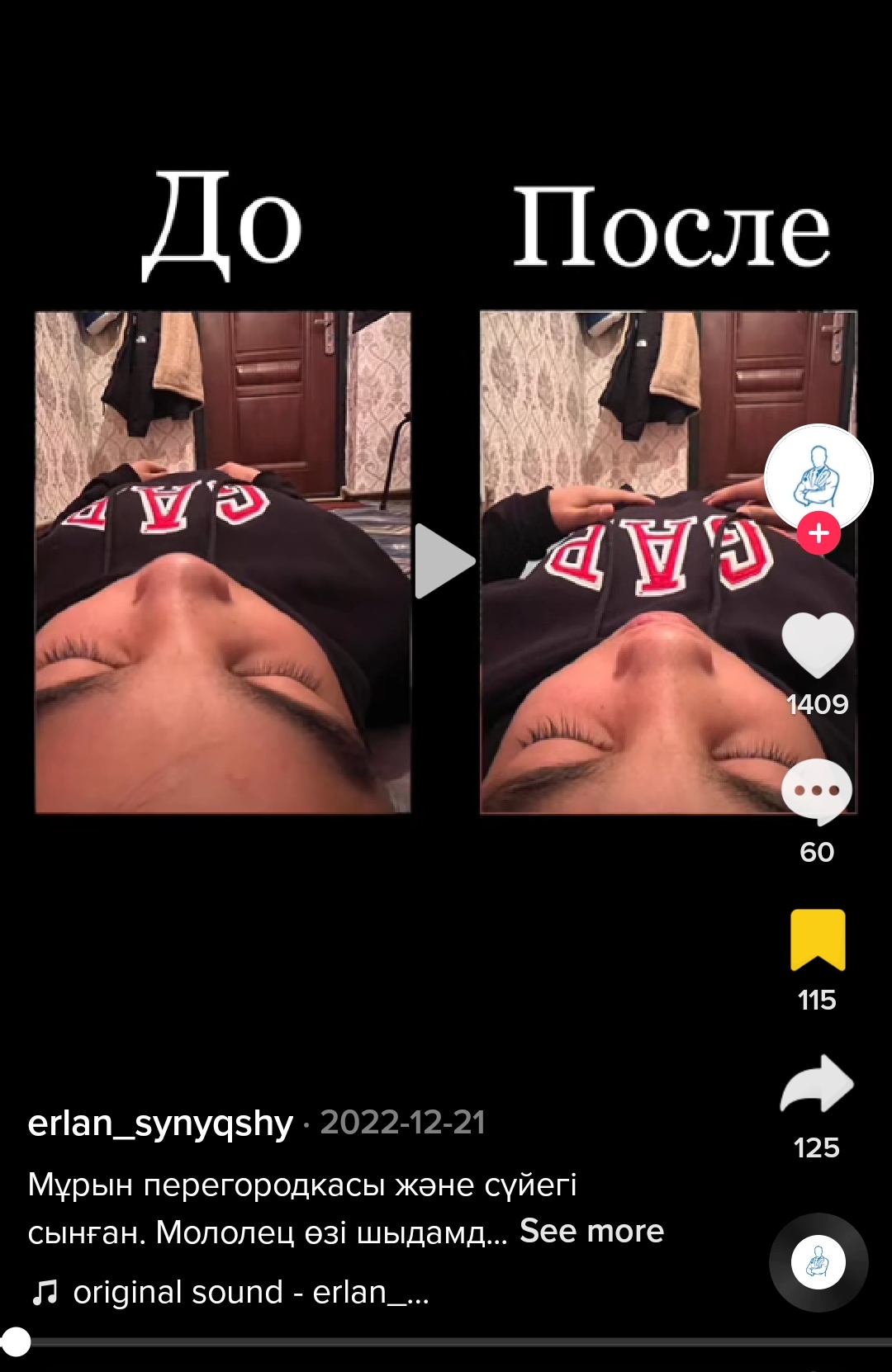Open the erlan_synyqshy username link
The width and height of the screenshot is (892, 1372).
(160, 1123)
